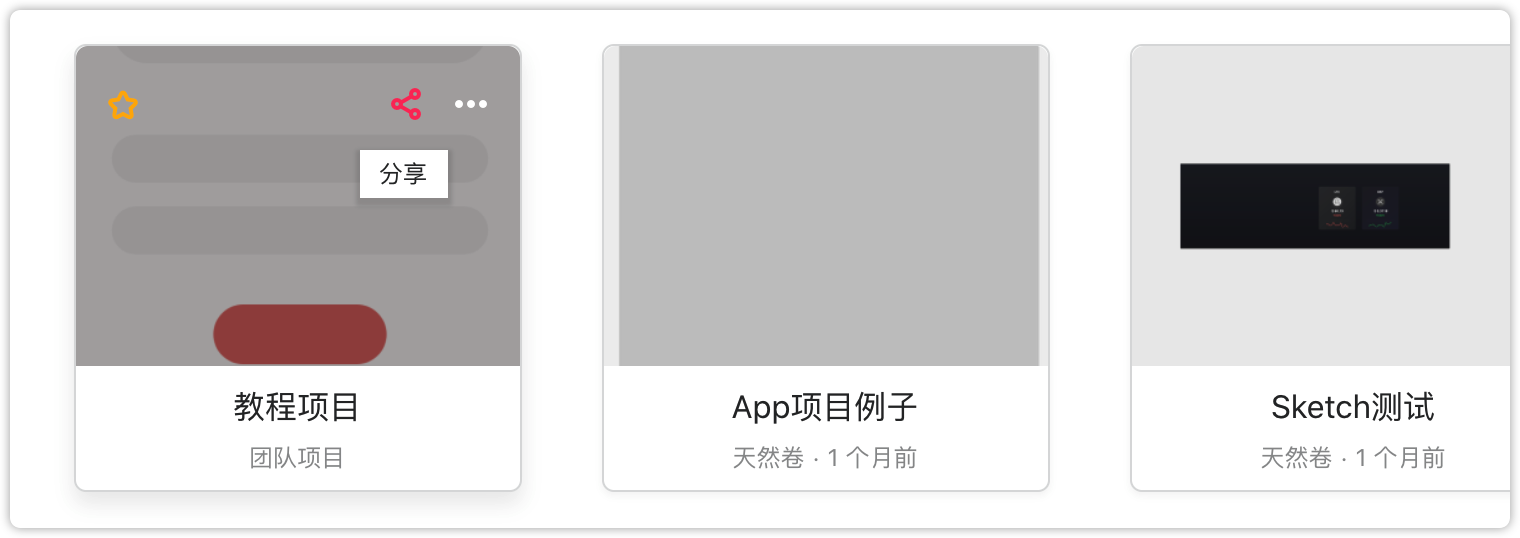1520x538 pixels.
Task: Open more options on 教程项目 card
Action: point(470,104)
